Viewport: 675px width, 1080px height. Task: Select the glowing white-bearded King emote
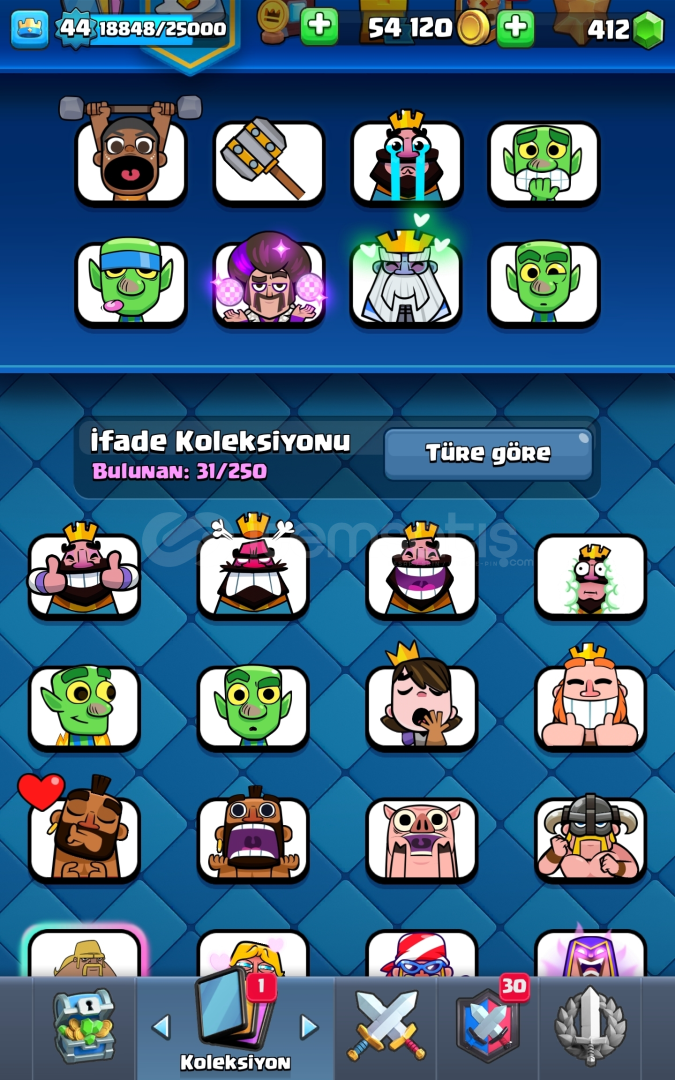(x=406, y=283)
